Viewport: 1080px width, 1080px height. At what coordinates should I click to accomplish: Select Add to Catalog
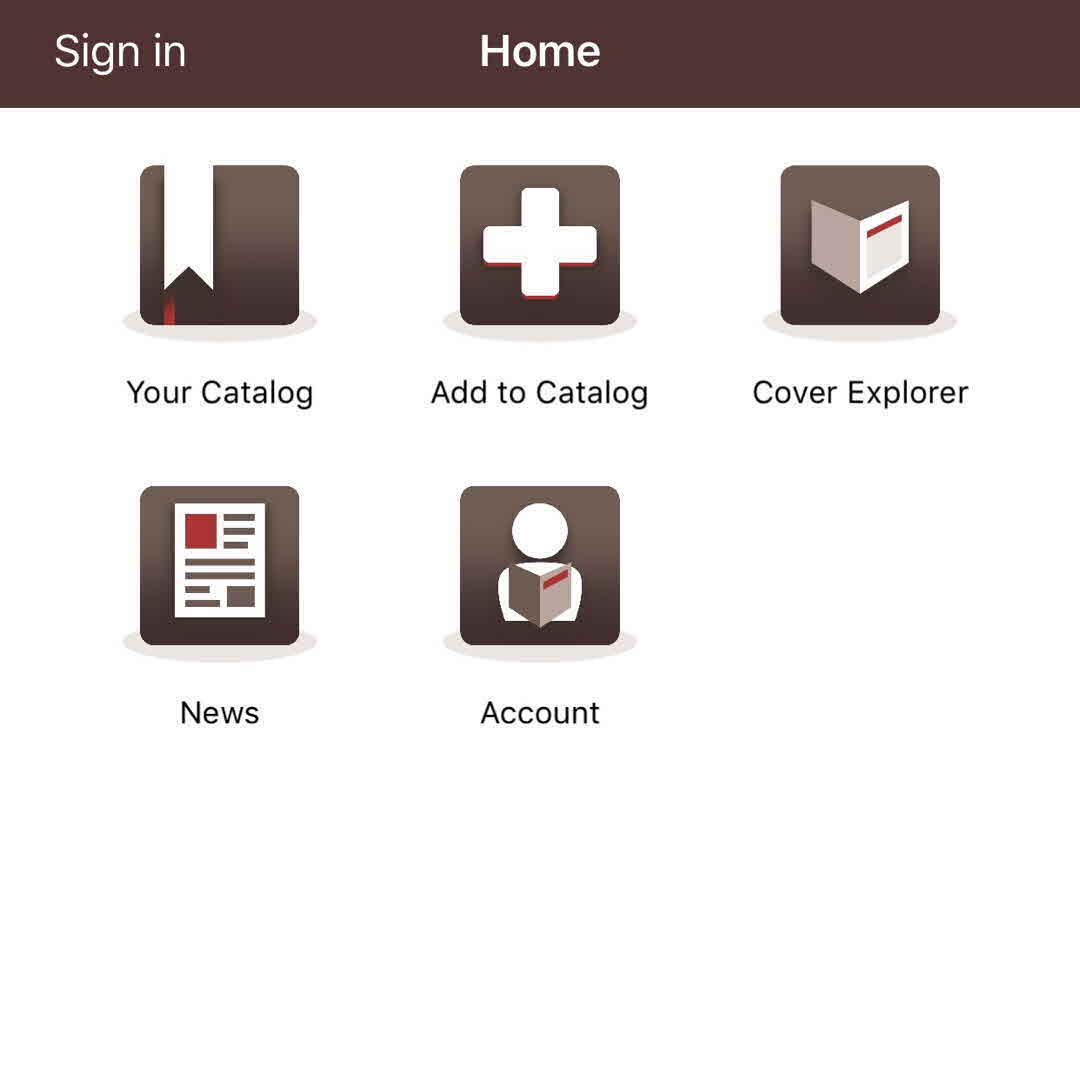(540, 246)
